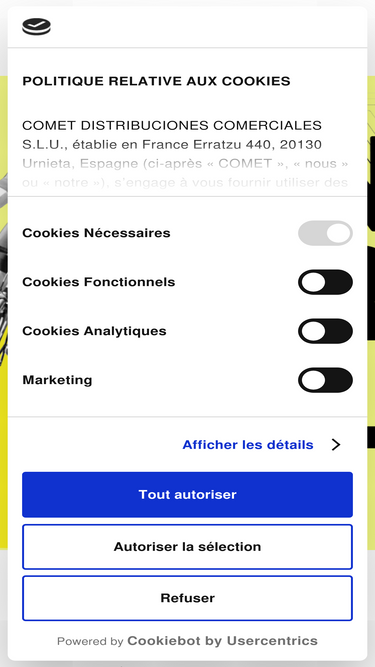Tap the Cookies Nécessaires toggle

[325, 233]
